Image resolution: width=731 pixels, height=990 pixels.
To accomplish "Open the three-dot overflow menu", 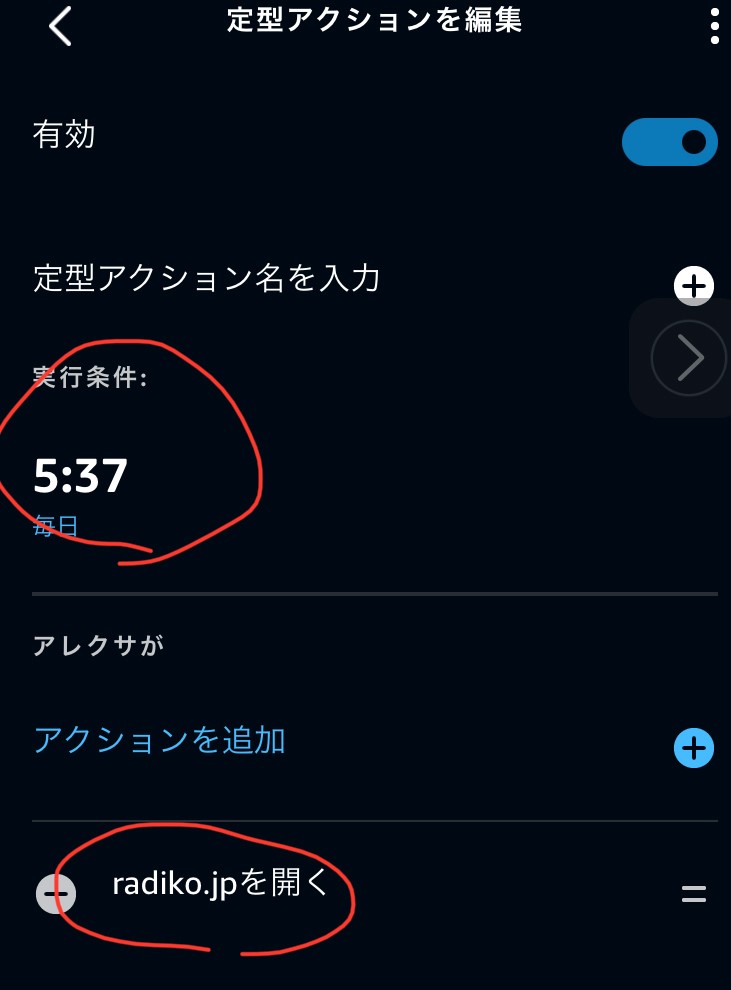I will 714,27.
